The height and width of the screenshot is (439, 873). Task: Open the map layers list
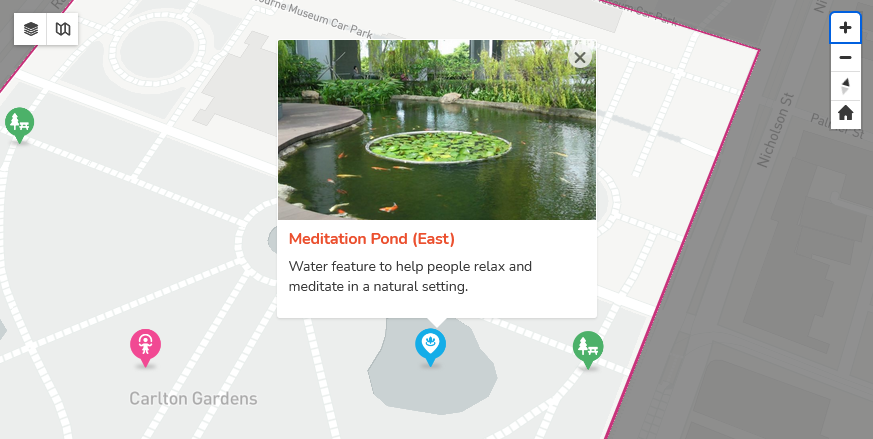(31, 29)
